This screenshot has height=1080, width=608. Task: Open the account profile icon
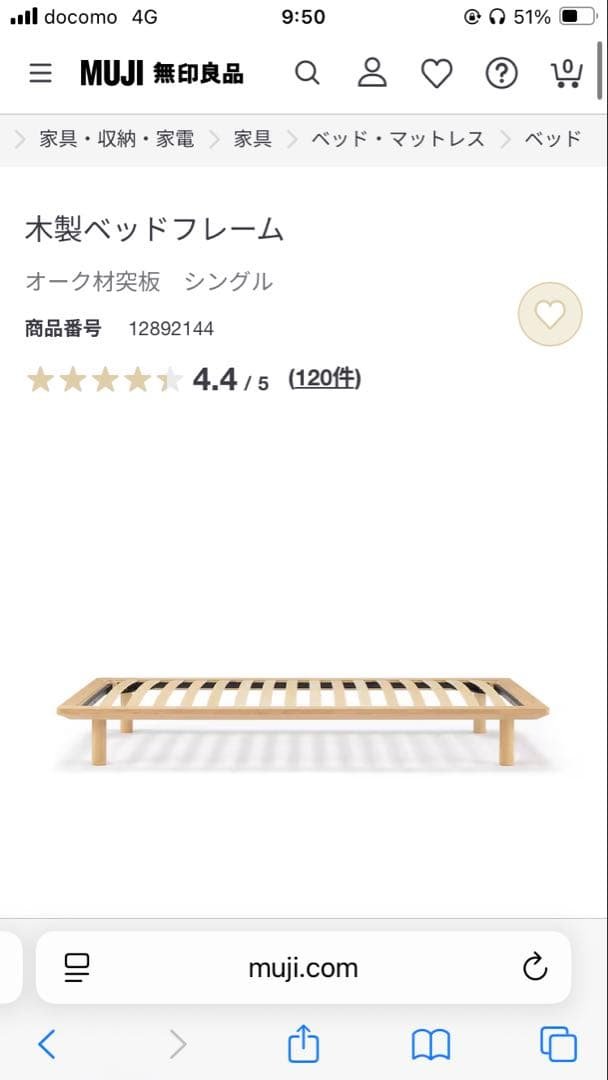(x=372, y=73)
